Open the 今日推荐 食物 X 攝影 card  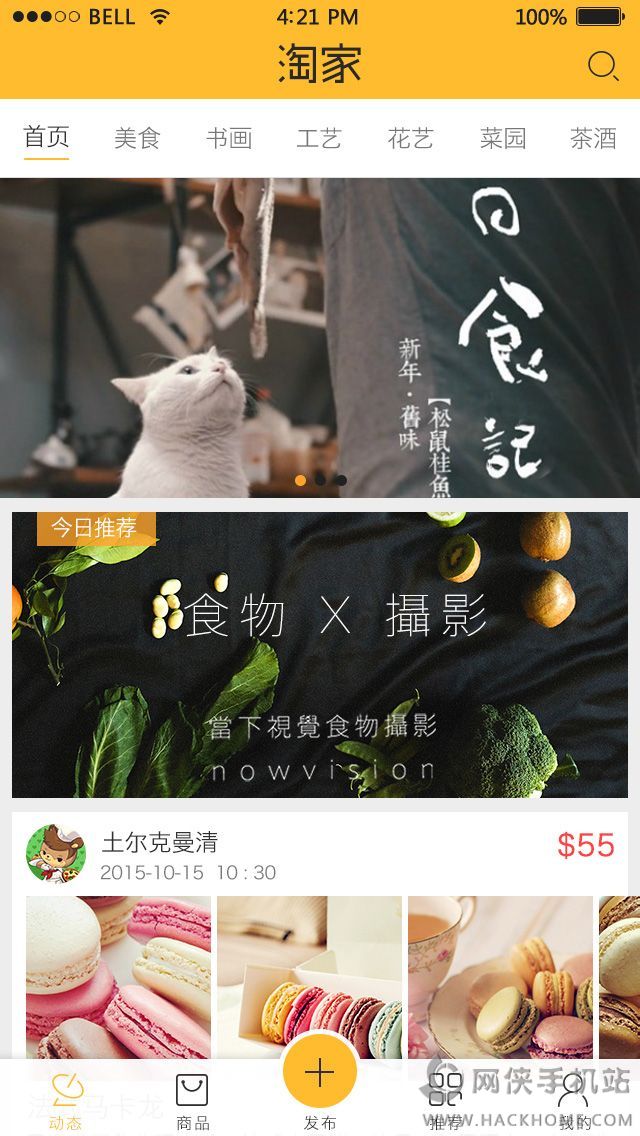point(320,655)
